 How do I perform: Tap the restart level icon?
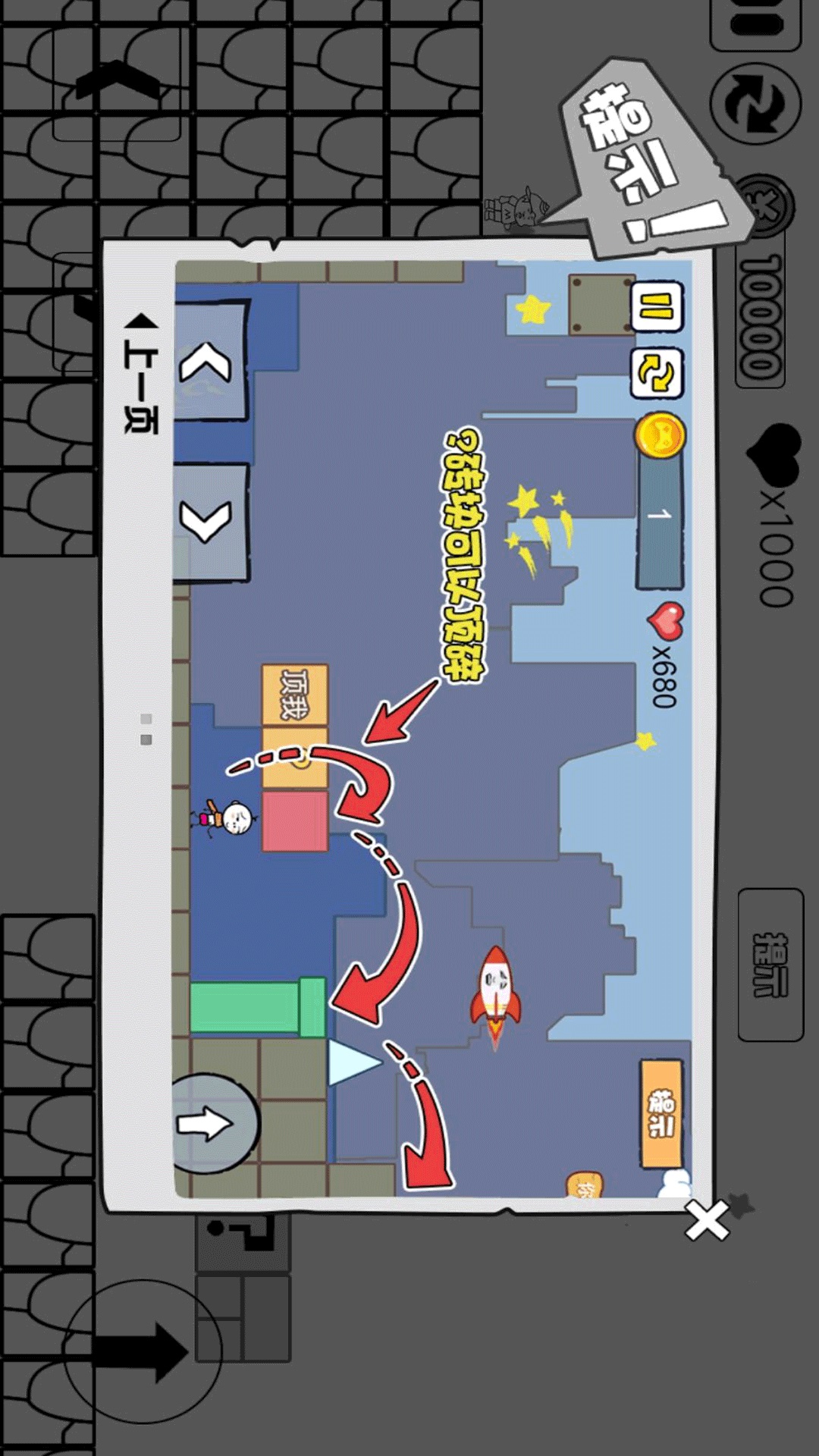coord(755,103)
